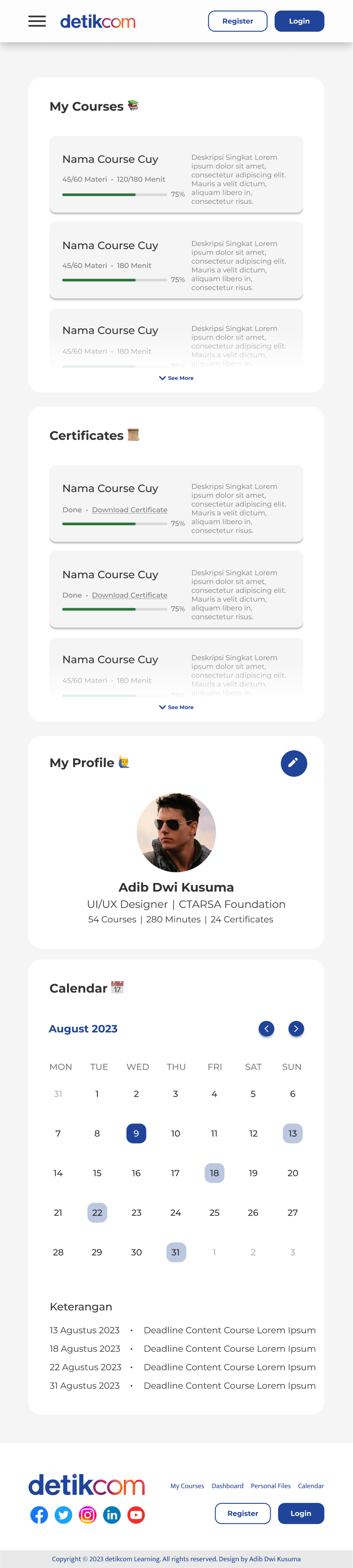Go to the previous calendar month

pos(267,1029)
